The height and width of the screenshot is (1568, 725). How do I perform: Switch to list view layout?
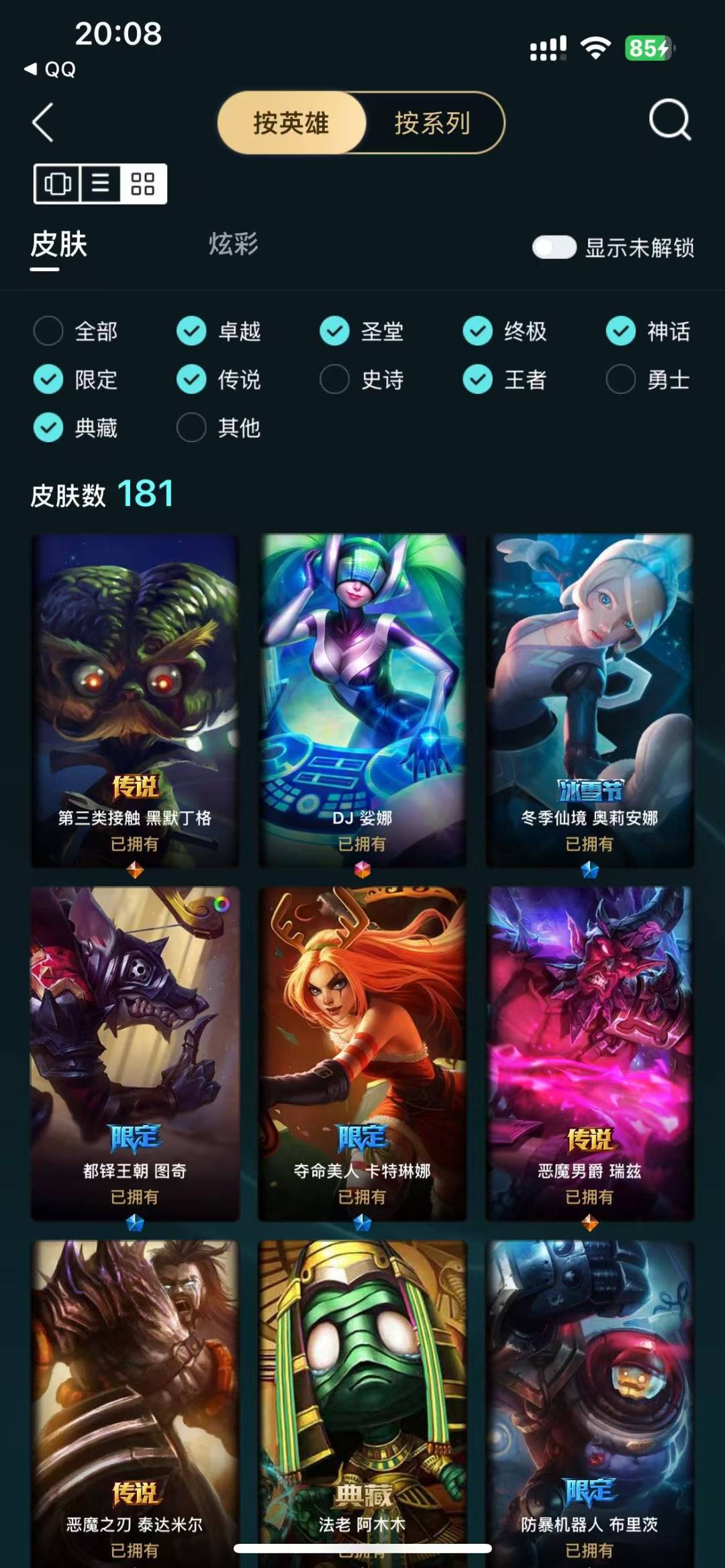tap(101, 183)
